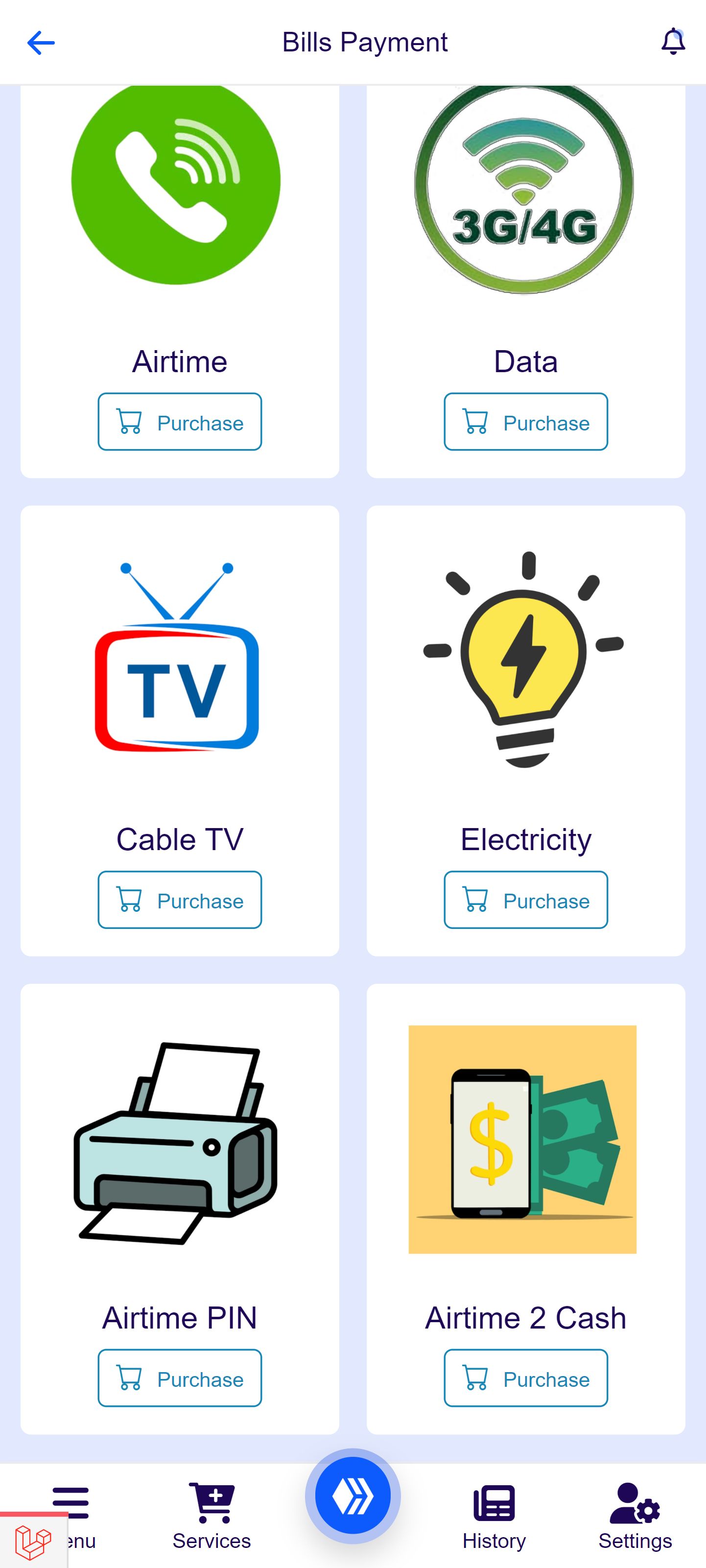Tap Purchase under Airtime
This screenshot has height=1568, width=706.
[x=180, y=422]
